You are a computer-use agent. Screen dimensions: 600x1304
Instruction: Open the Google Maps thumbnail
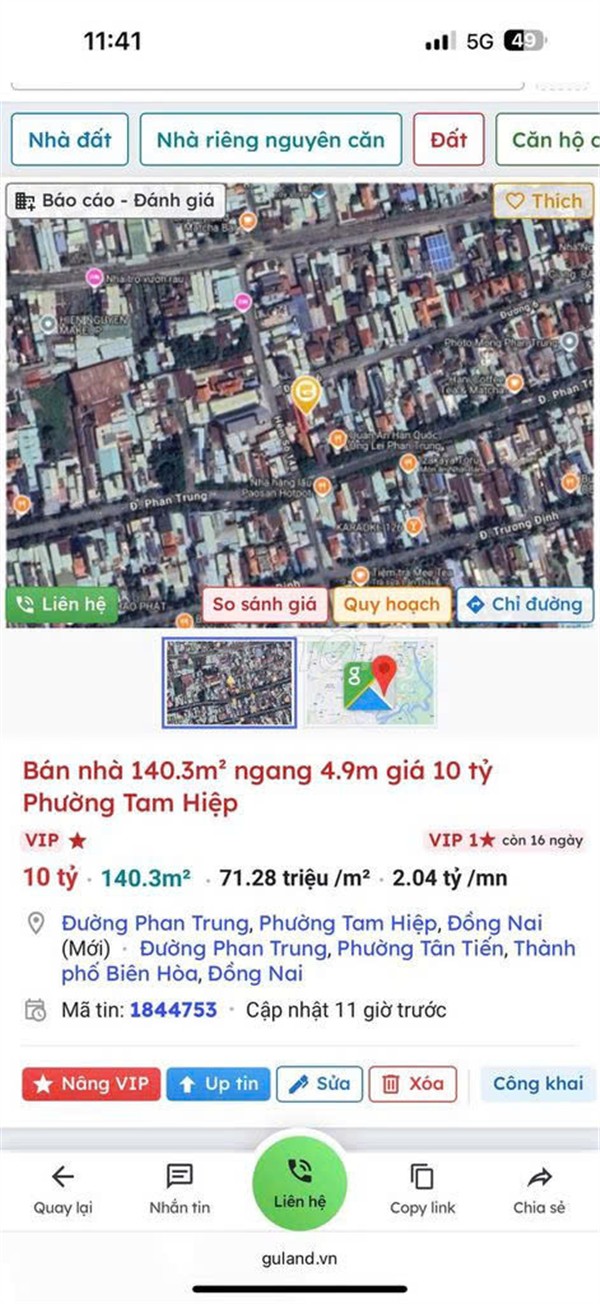coord(370,683)
